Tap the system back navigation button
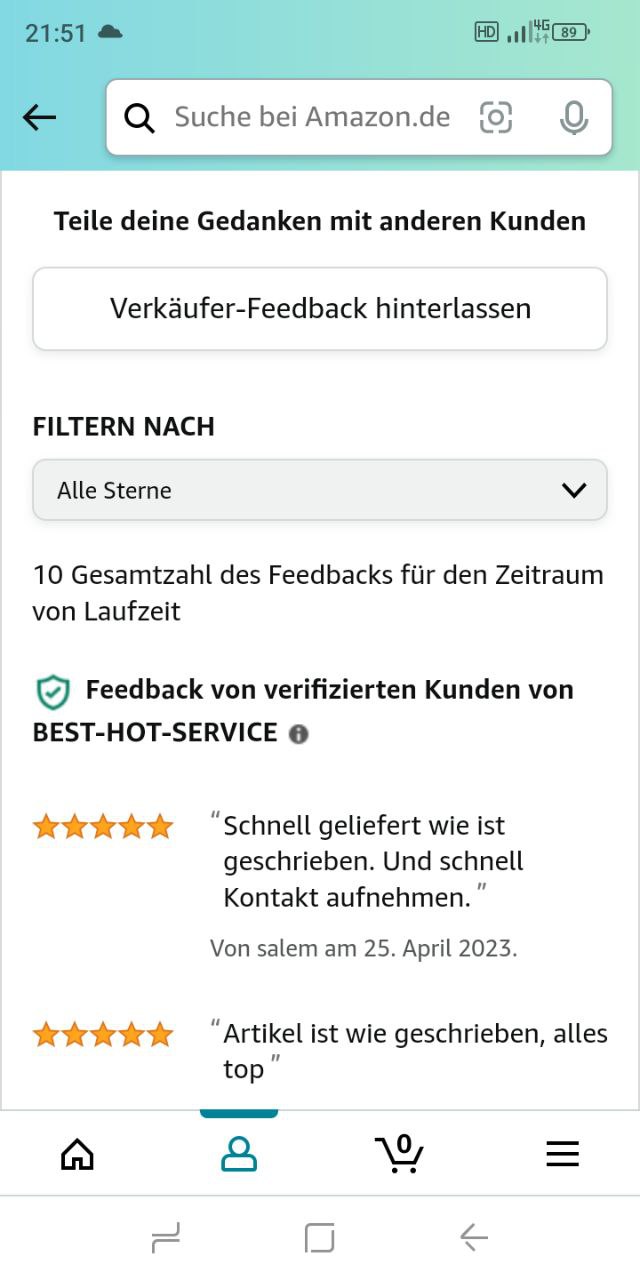The width and height of the screenshot is (640, 1280). pos(474,1238)
